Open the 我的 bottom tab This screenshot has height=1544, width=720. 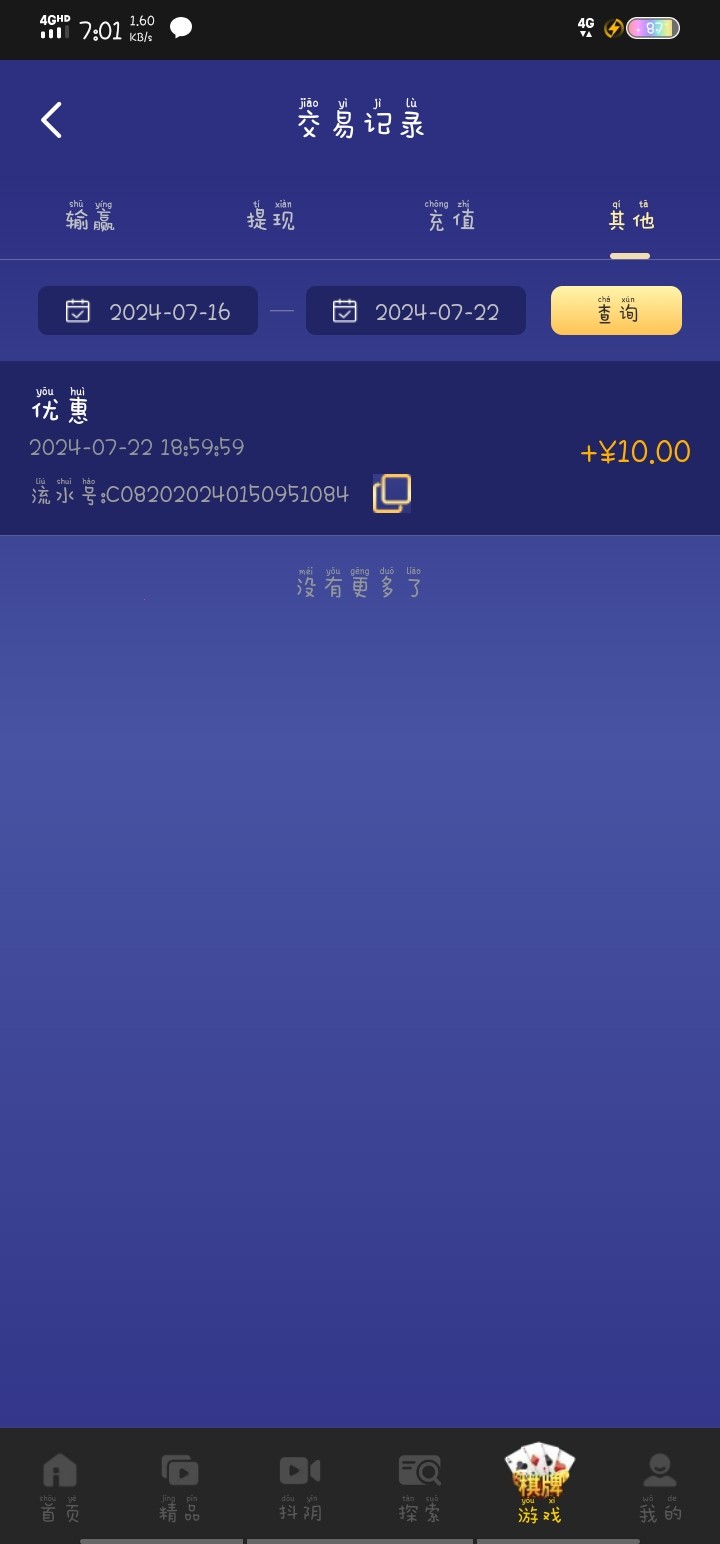(x=660, y=1486)
